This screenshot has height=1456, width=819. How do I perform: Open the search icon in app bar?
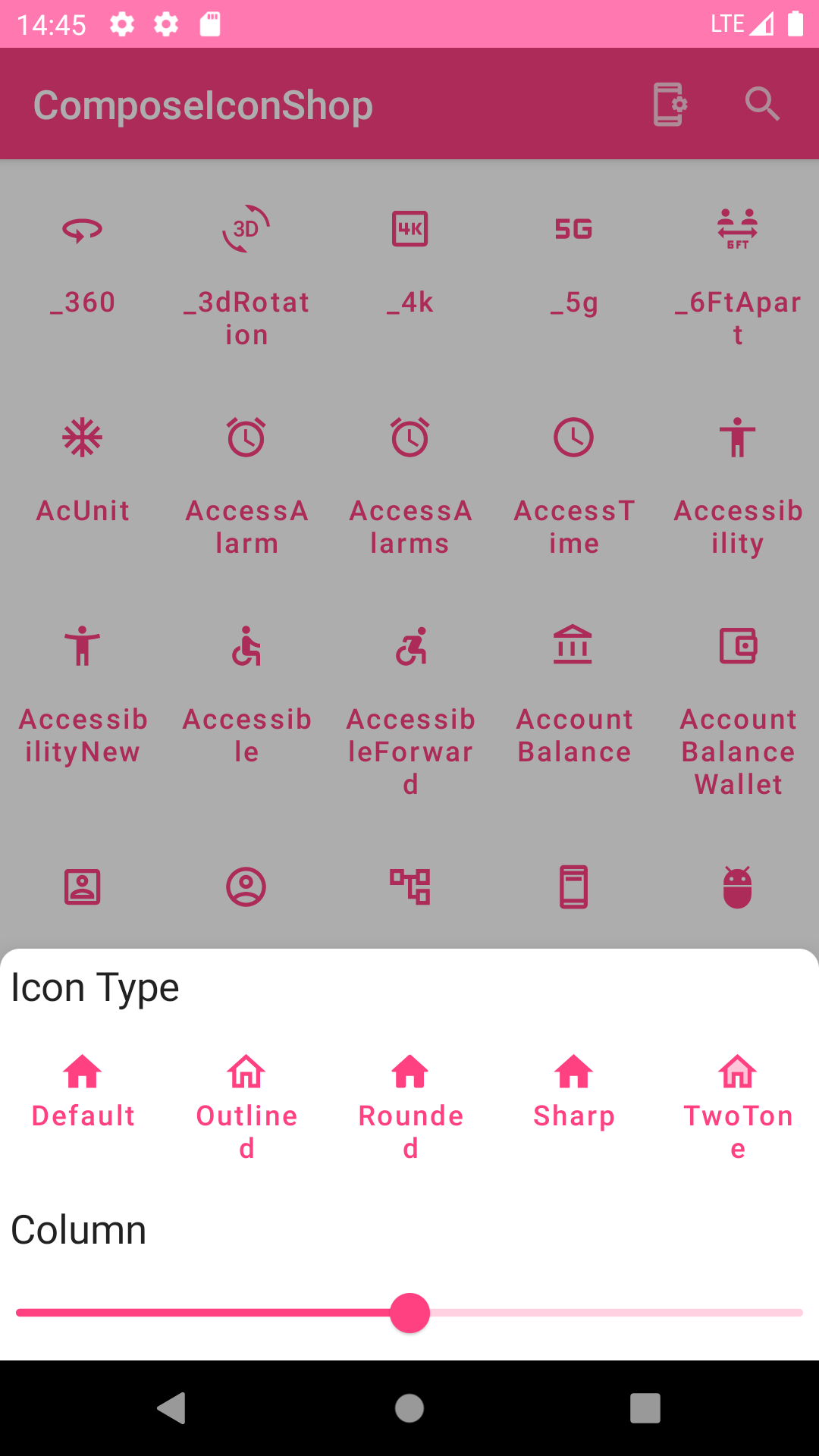[761, 104]
